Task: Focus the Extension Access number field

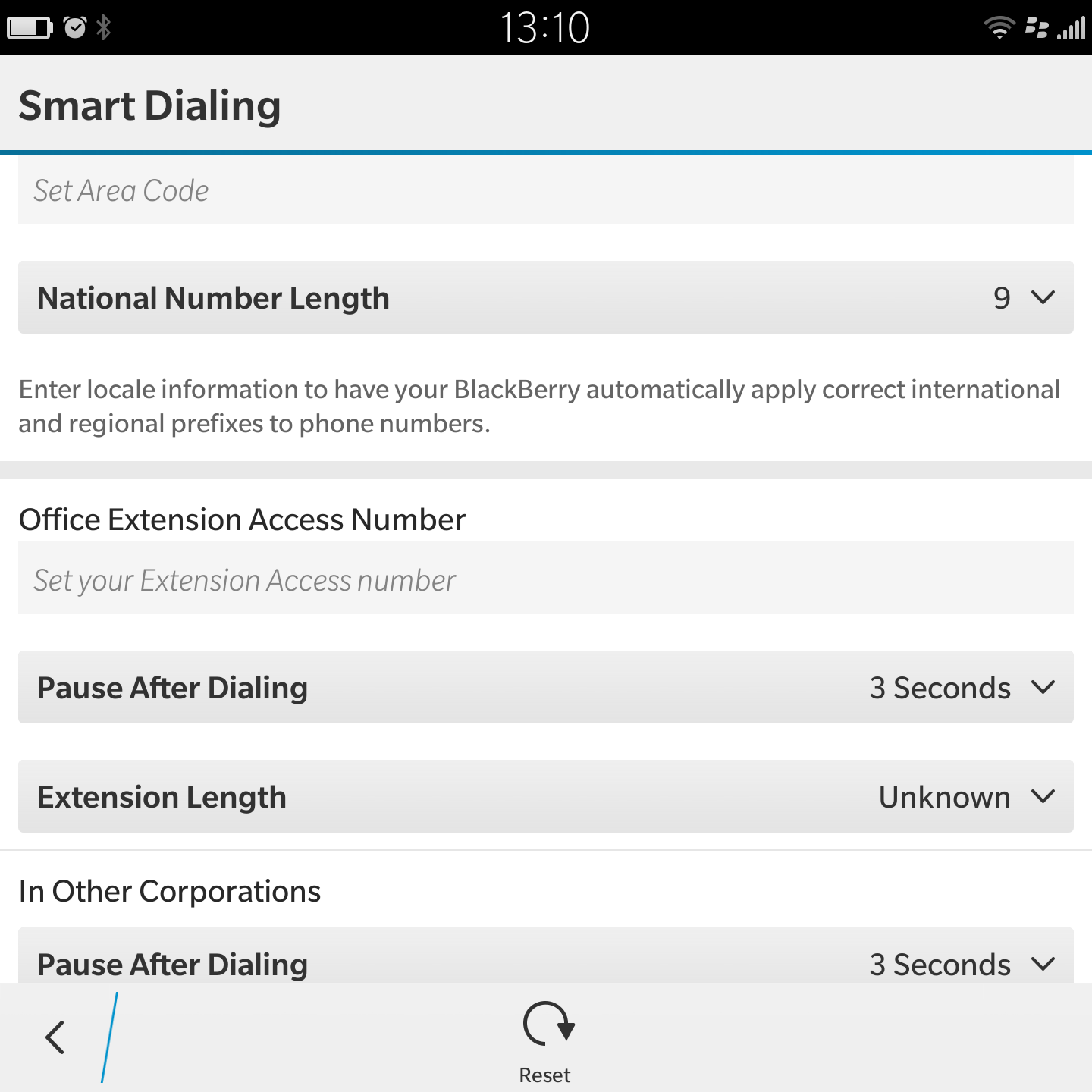Action: (x=544, y=579)
